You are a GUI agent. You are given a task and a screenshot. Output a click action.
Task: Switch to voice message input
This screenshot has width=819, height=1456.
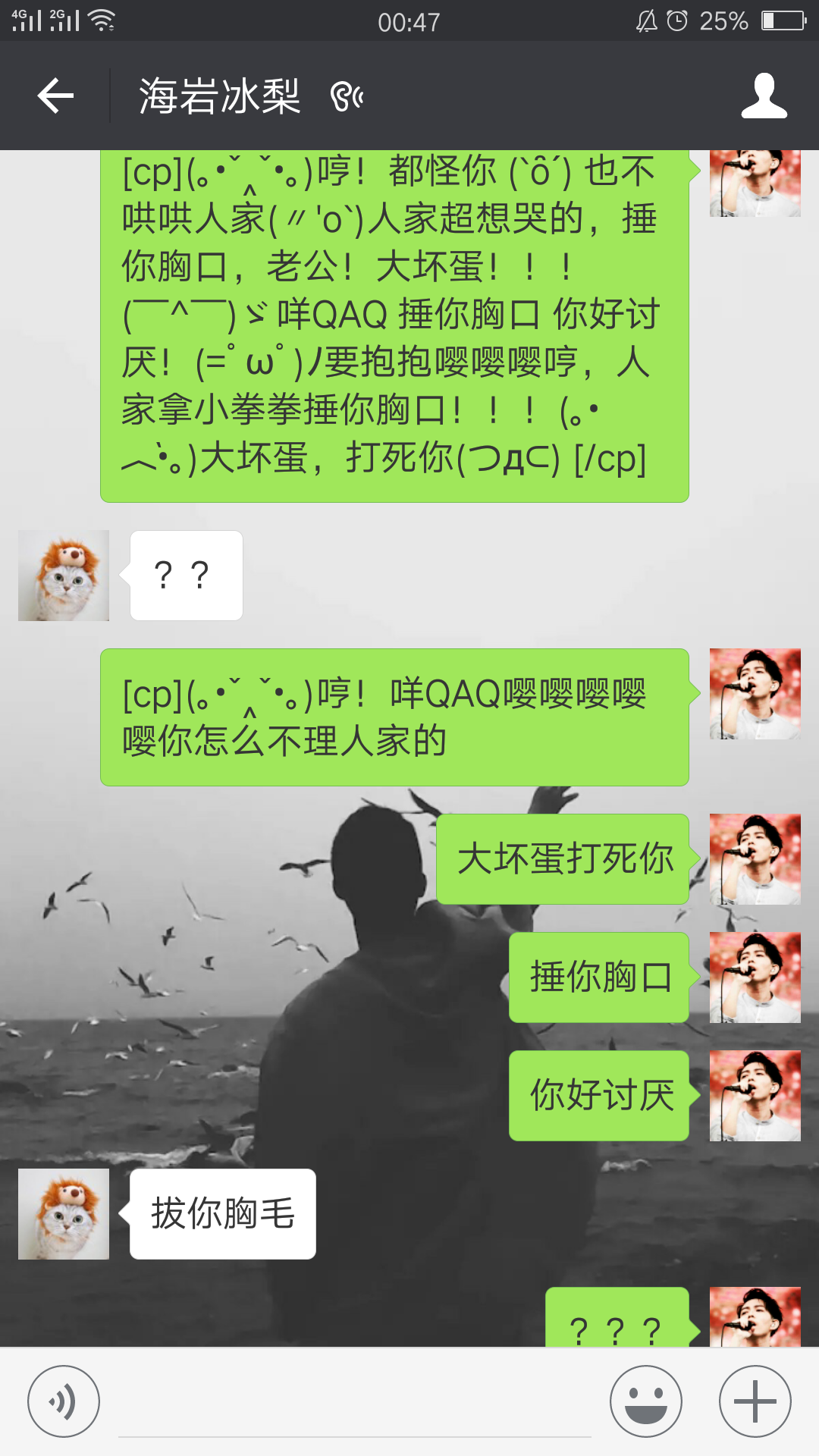click(64, 1401)
